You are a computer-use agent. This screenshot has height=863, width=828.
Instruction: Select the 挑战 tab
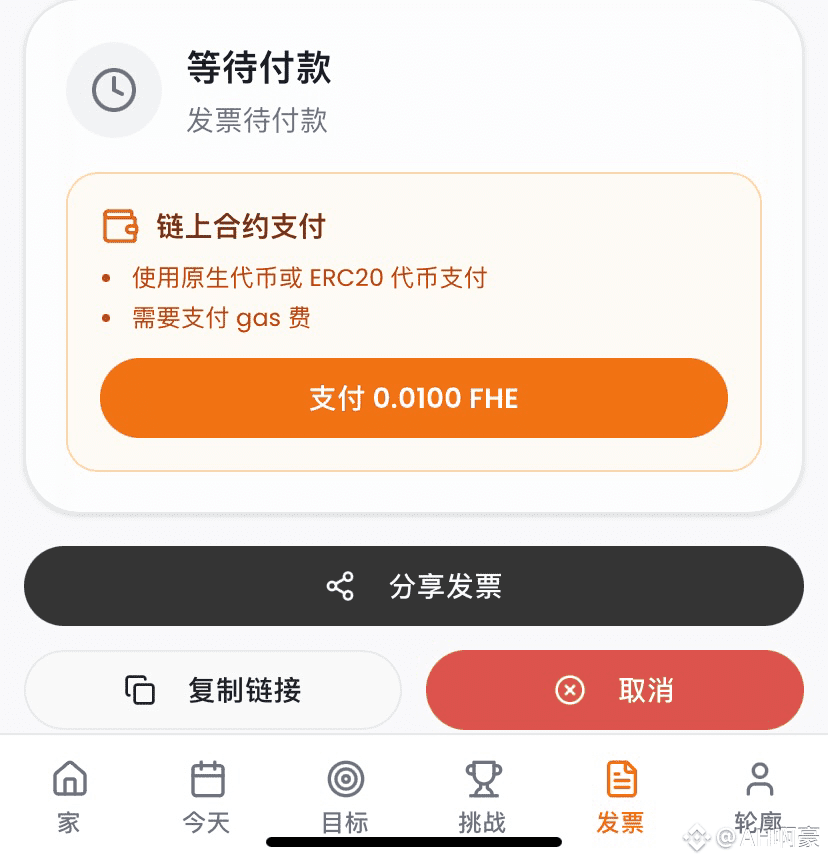[x=483, y=796]
